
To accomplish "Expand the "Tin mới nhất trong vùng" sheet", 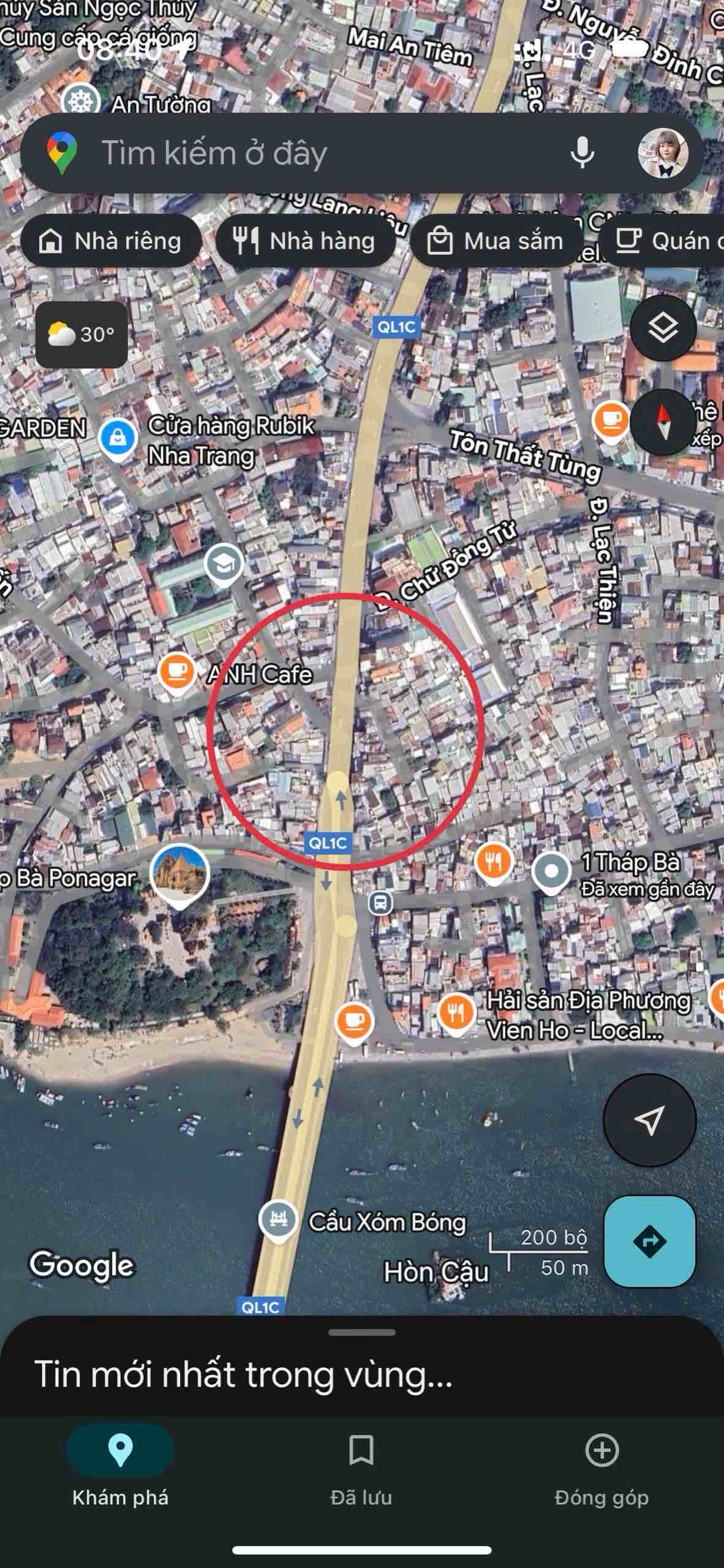I will coord(361,1367).
